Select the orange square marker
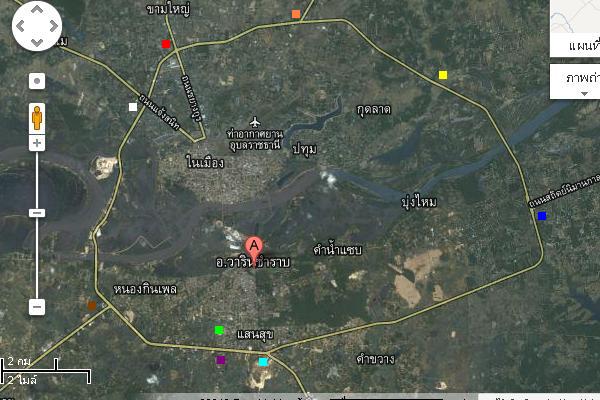This screenshot has width=600, height=400. click(296, 14)
